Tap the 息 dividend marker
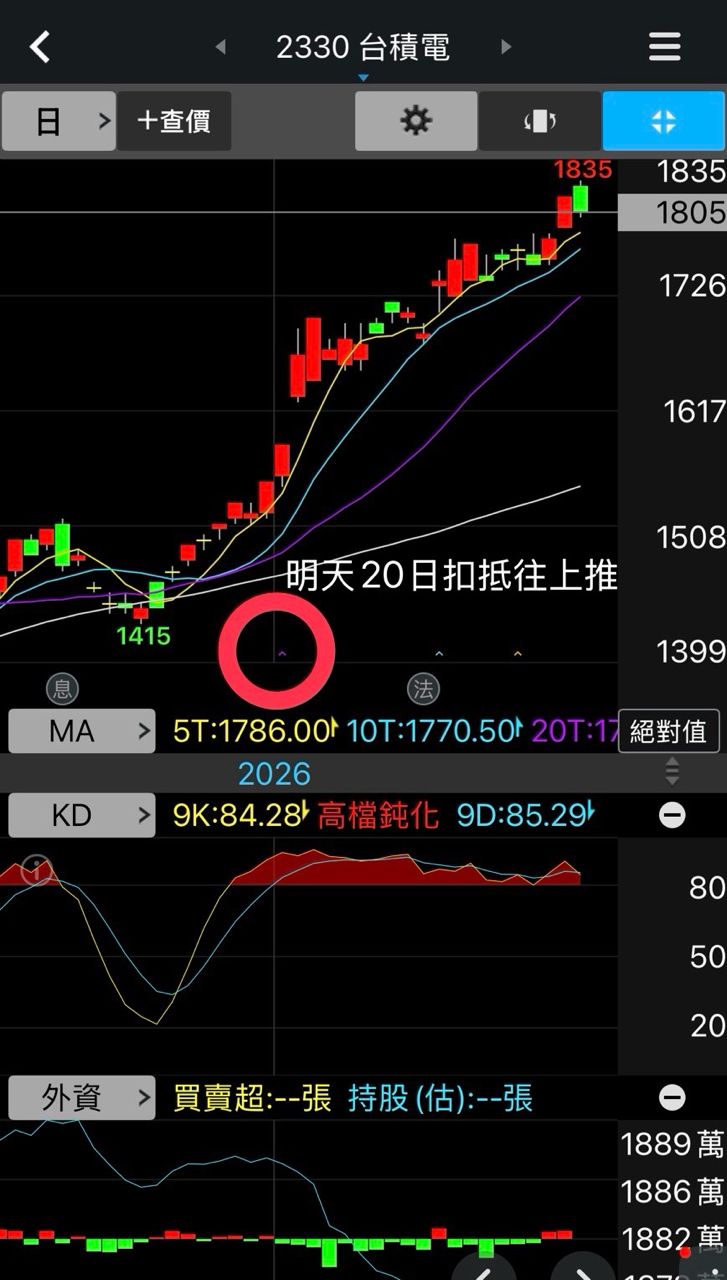Image resolution: width=727 pixels, height=1280 pixels. tap(62, 688)
